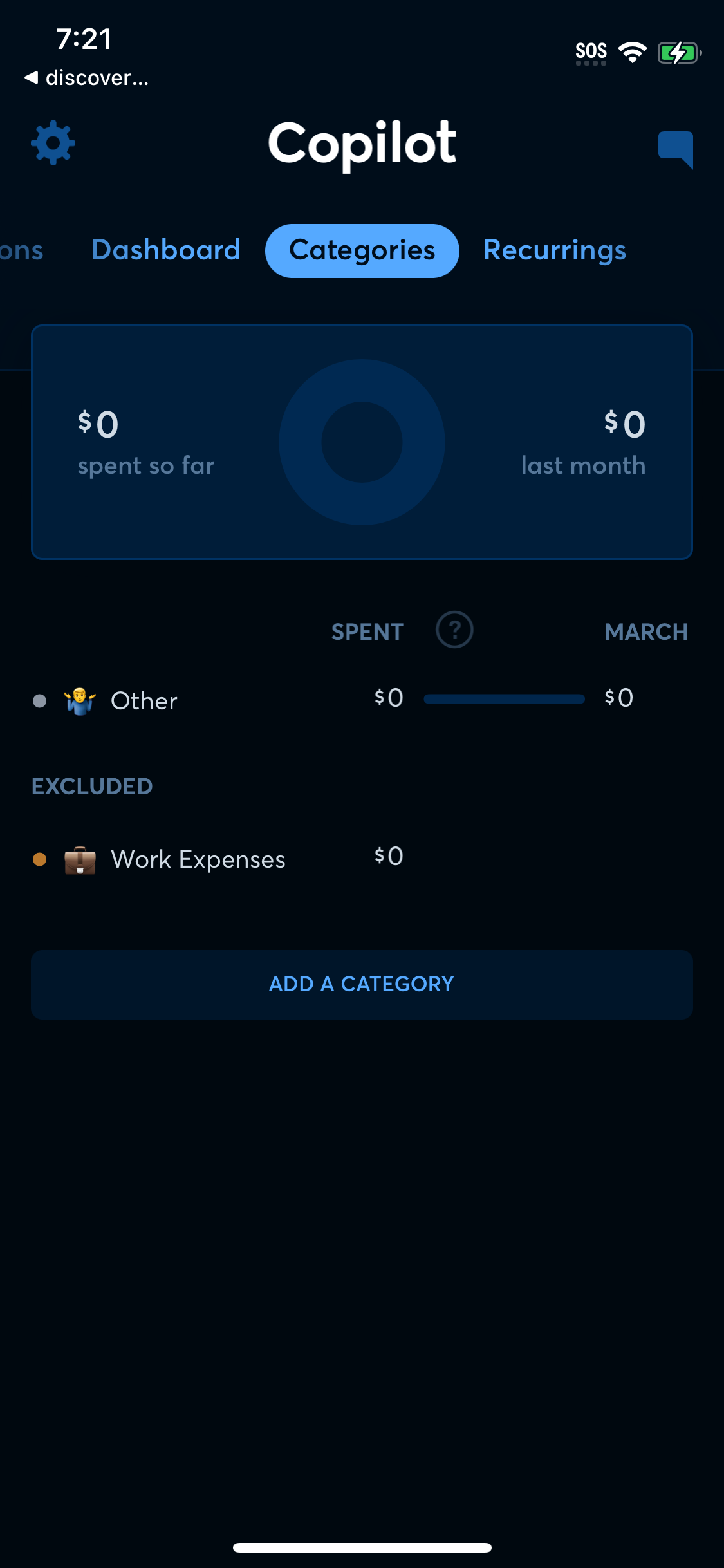Click the shrug emoji for the Other category
This screenshot has height=1568, width=724.
[x=80, y=700]
